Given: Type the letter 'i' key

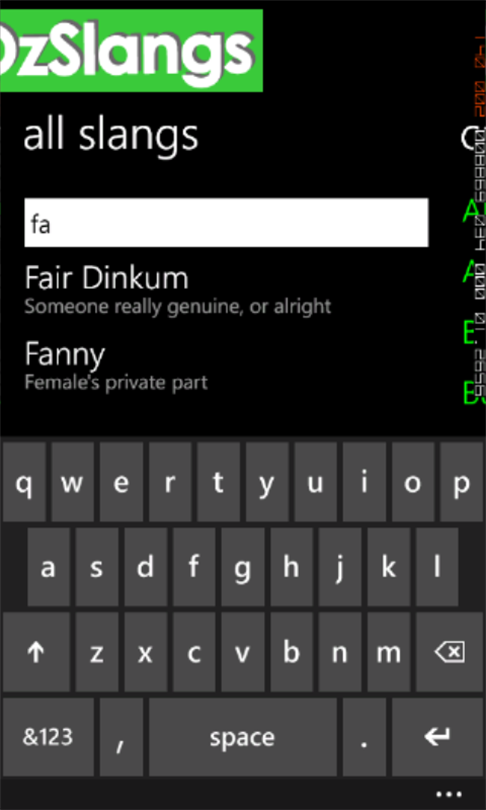Looking at the screenshot, I should tap(364, 482).
